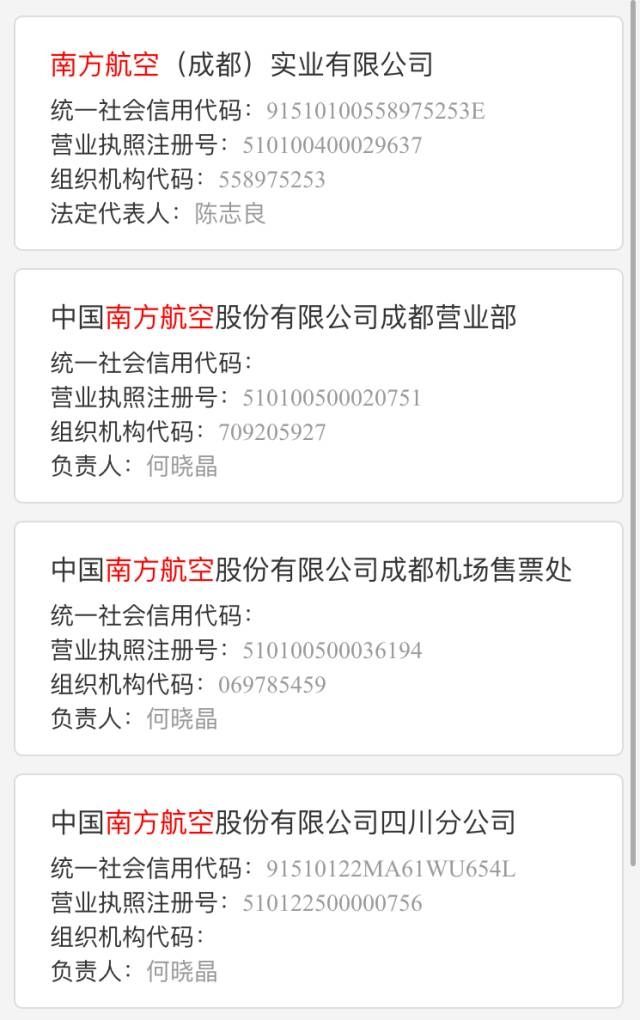Open the 南方航空（成都）实业有限公司 result card
The image size is (640, 1020).
[x=242, y=65]
